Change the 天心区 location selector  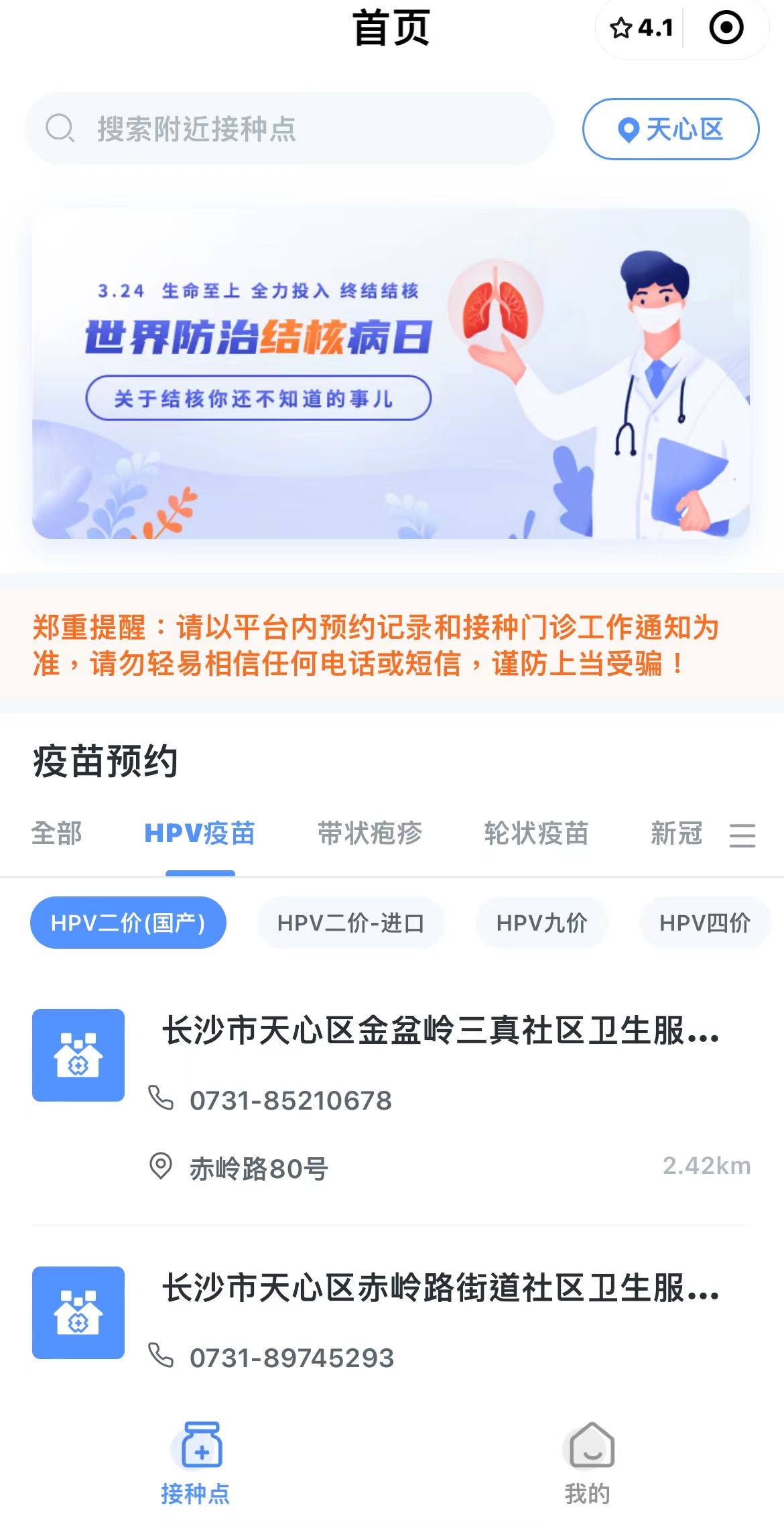(x=670, y=129)
